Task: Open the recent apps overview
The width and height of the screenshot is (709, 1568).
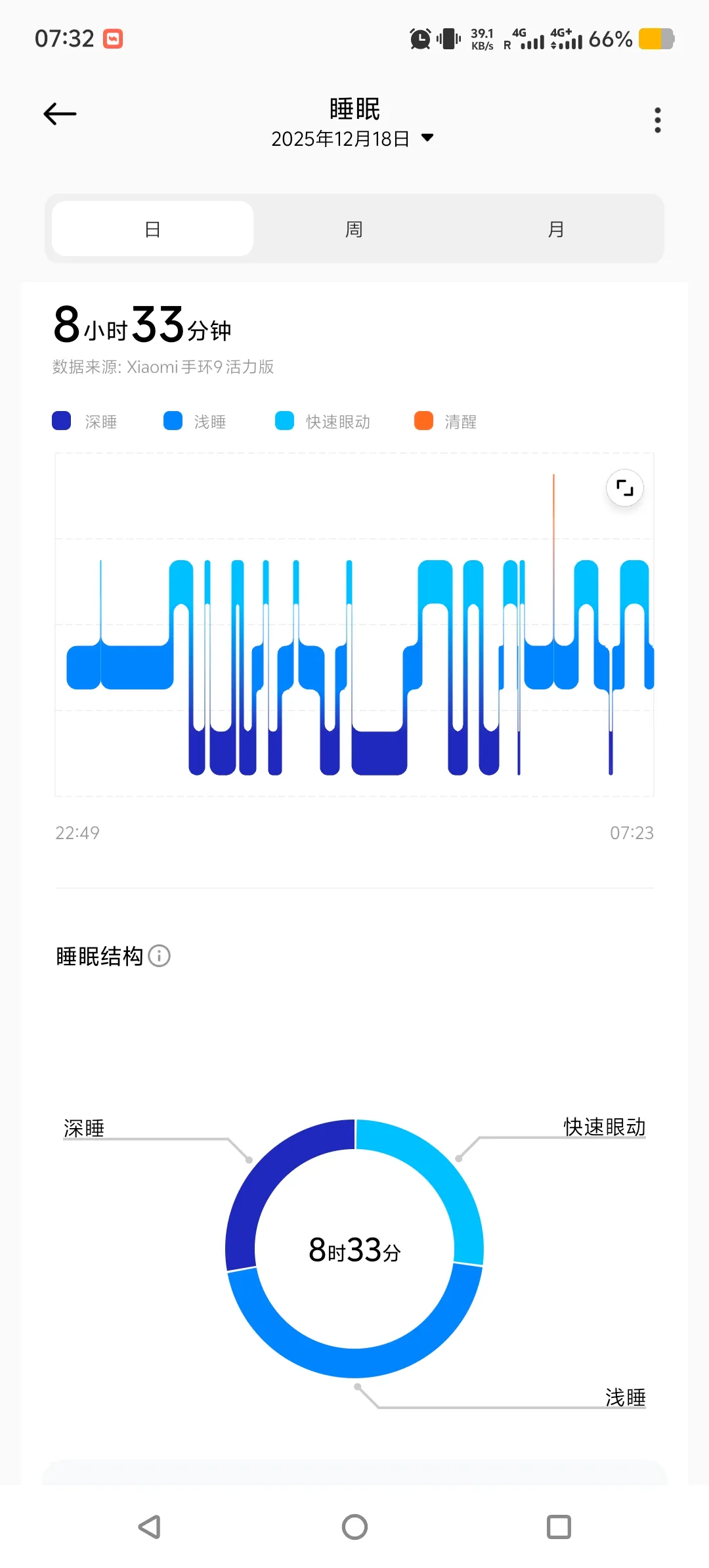Action: [559, 1527]
